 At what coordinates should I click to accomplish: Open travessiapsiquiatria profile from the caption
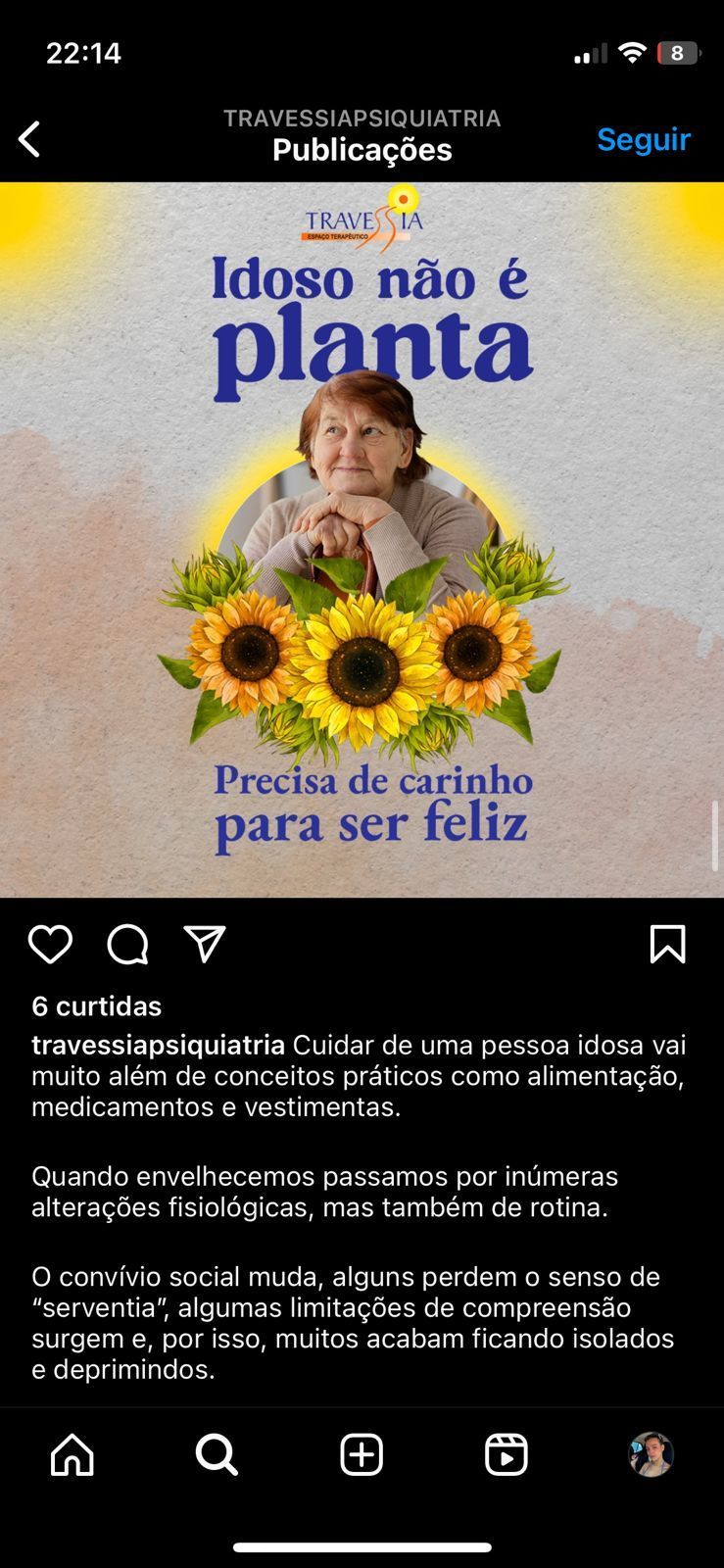click(158, 1045)
